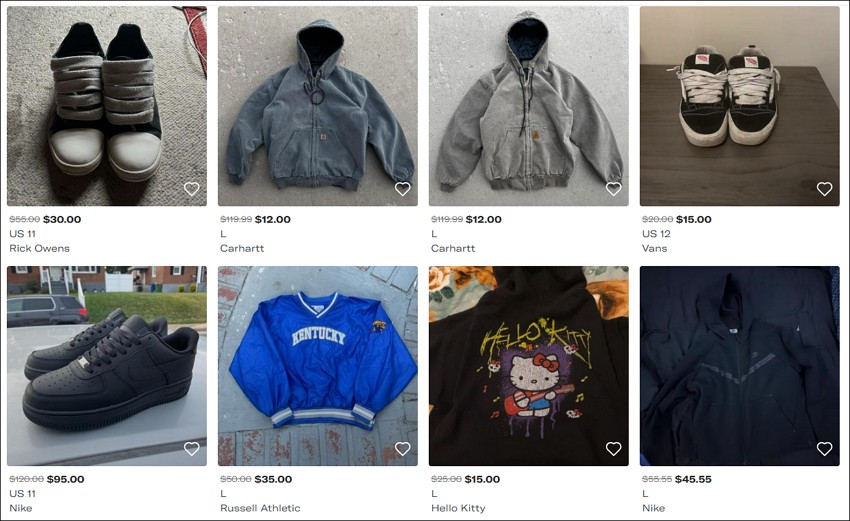Open the light gray Carhartt jacket listing
Screen dimensions: 850x521
click(x=528, y=105)
